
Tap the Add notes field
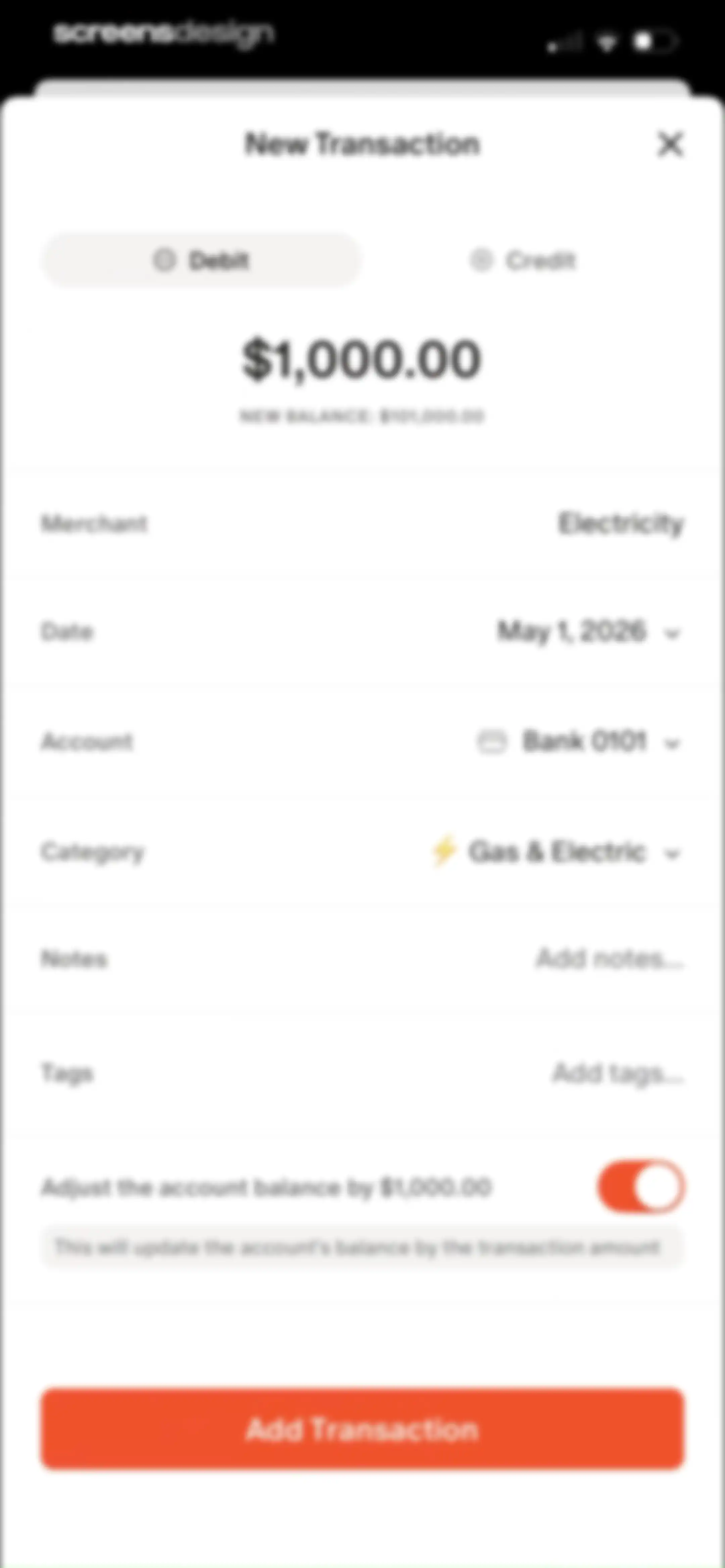(609, 959)
